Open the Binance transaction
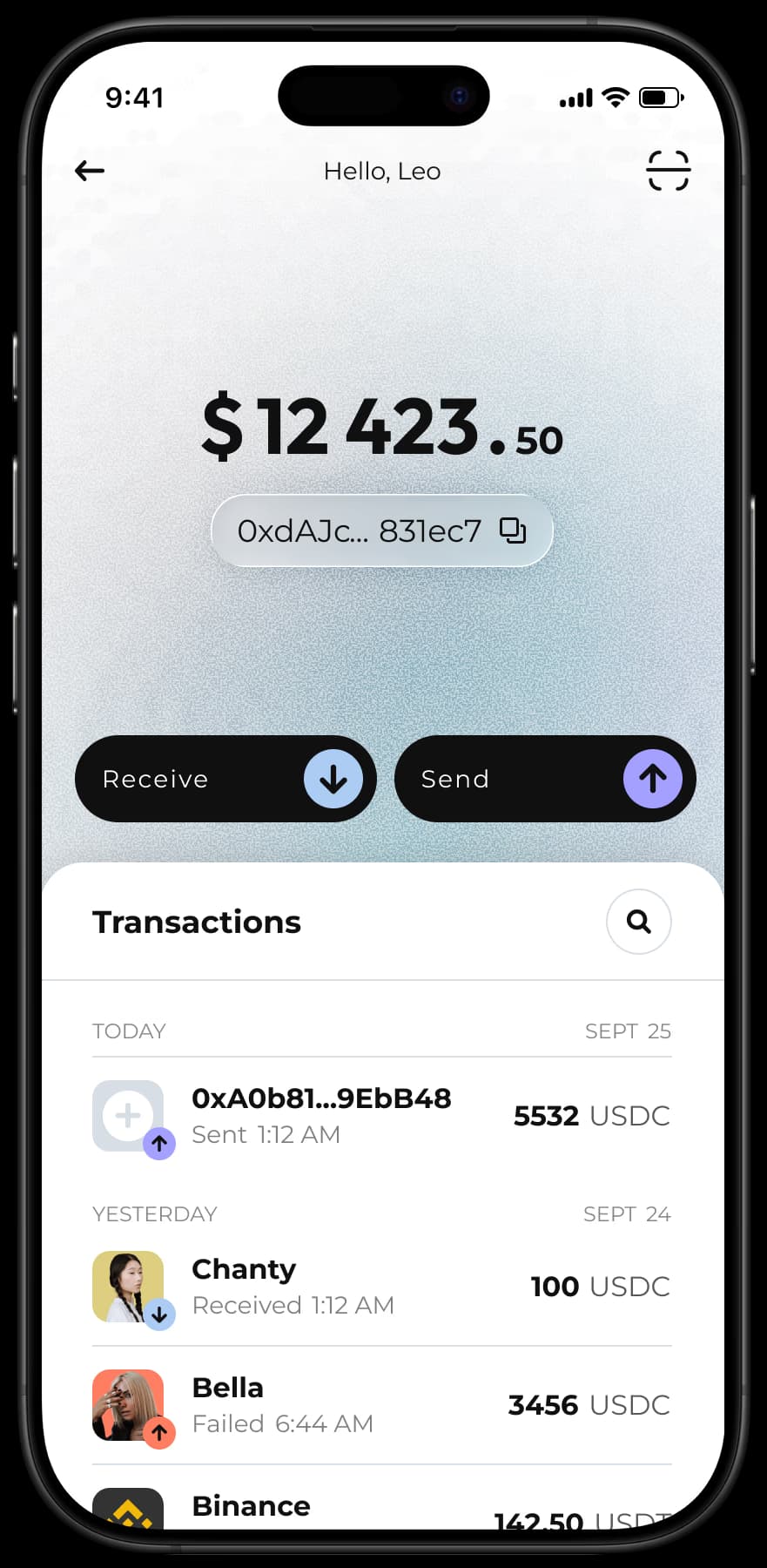The height and width of the screenshot is (1568, 767). click(x=381, y=1509)
